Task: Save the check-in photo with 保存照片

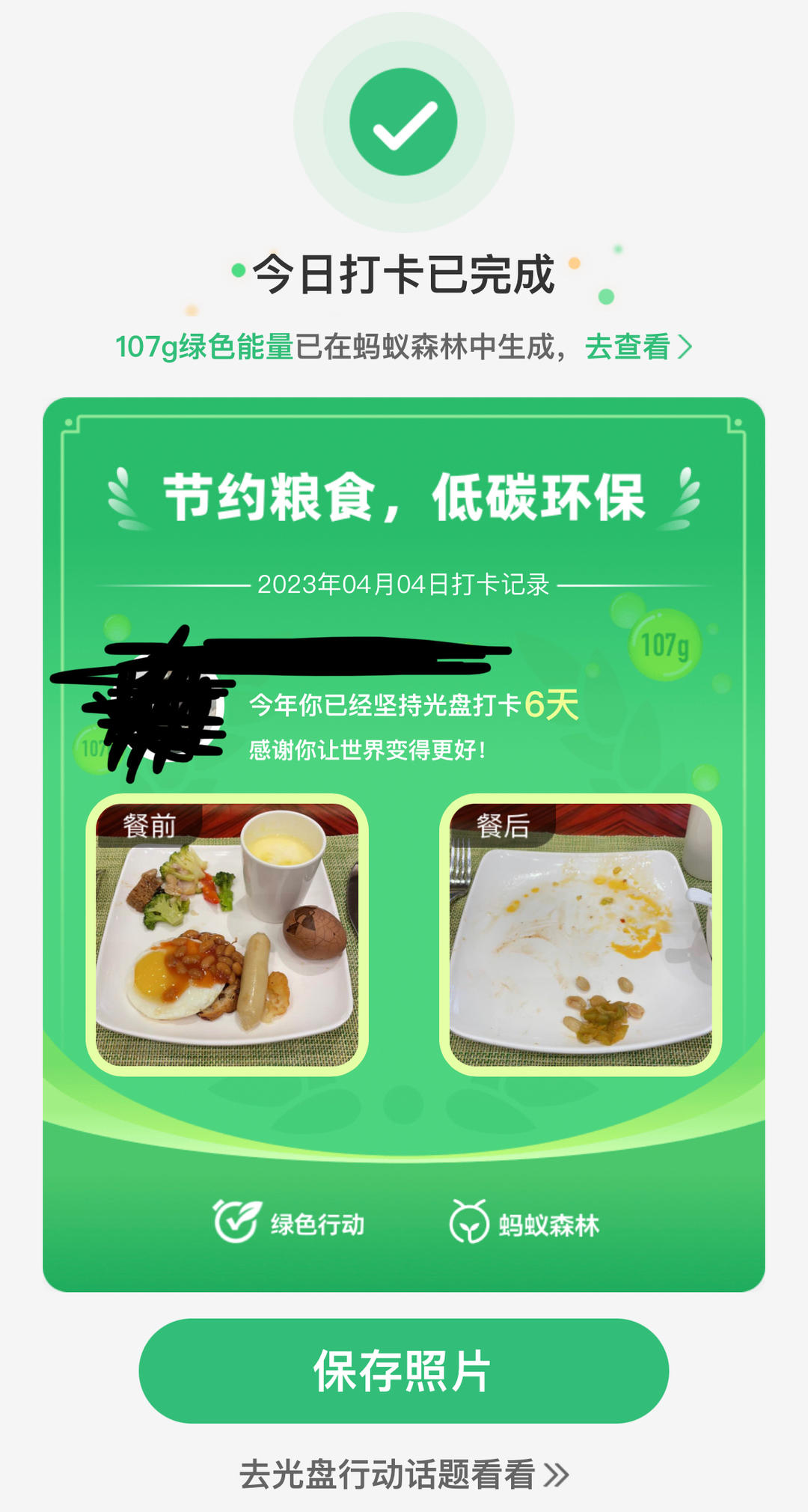Action: tap(403, 1371)
